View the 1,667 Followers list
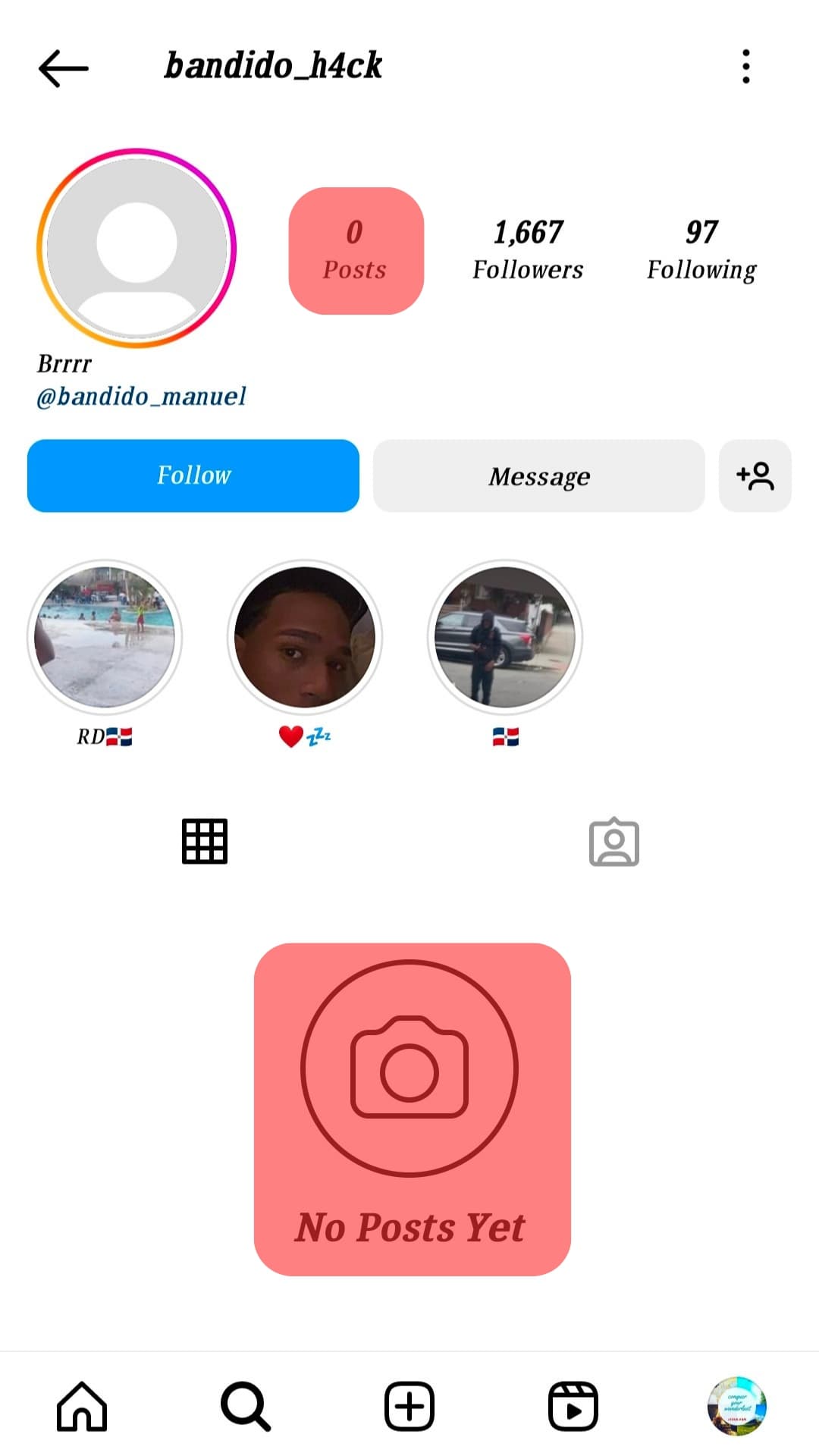819x1456 pixels. click(528, 249)
